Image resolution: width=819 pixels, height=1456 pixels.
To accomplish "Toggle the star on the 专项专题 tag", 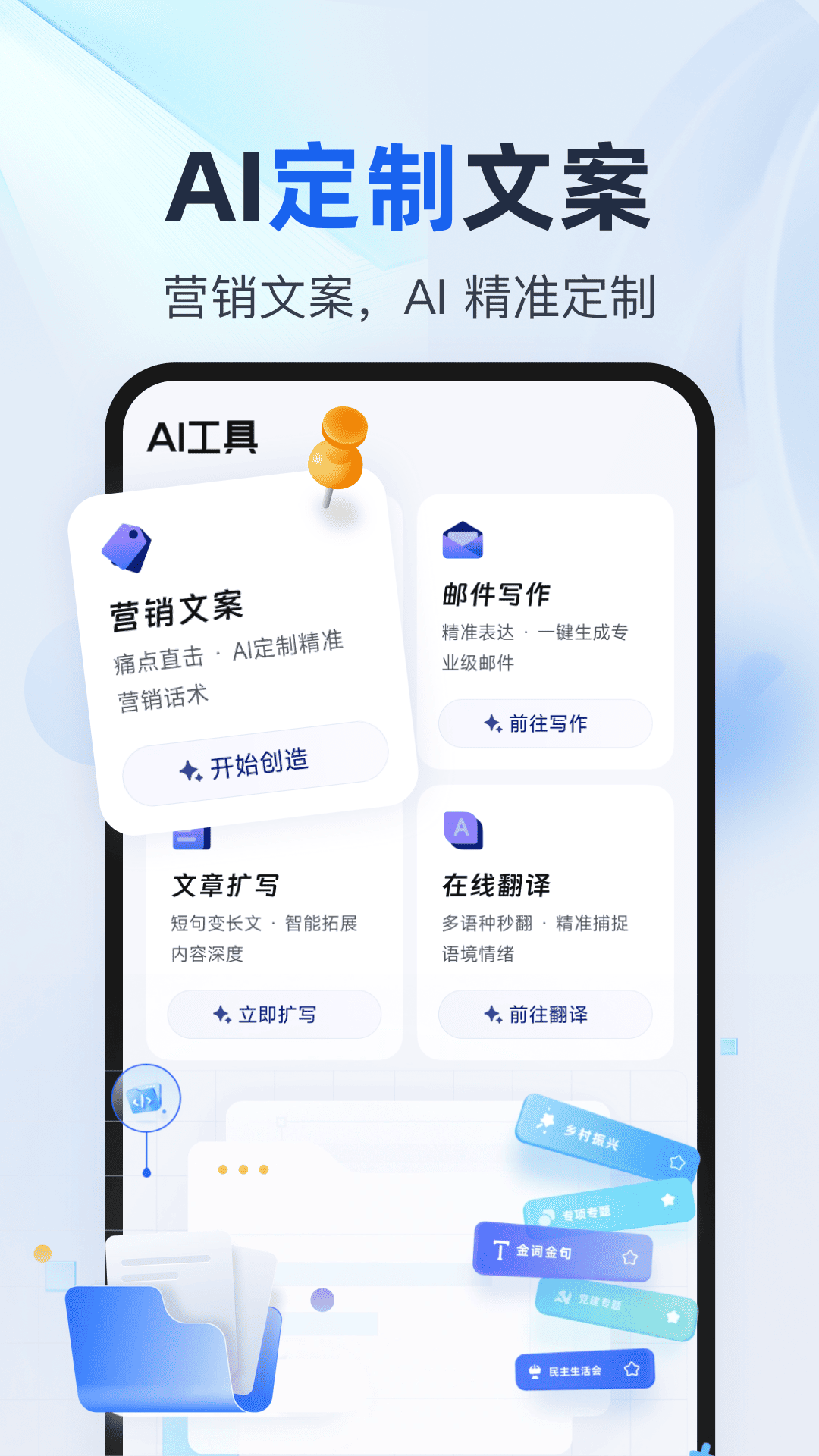I will [x=668, y=1200].
